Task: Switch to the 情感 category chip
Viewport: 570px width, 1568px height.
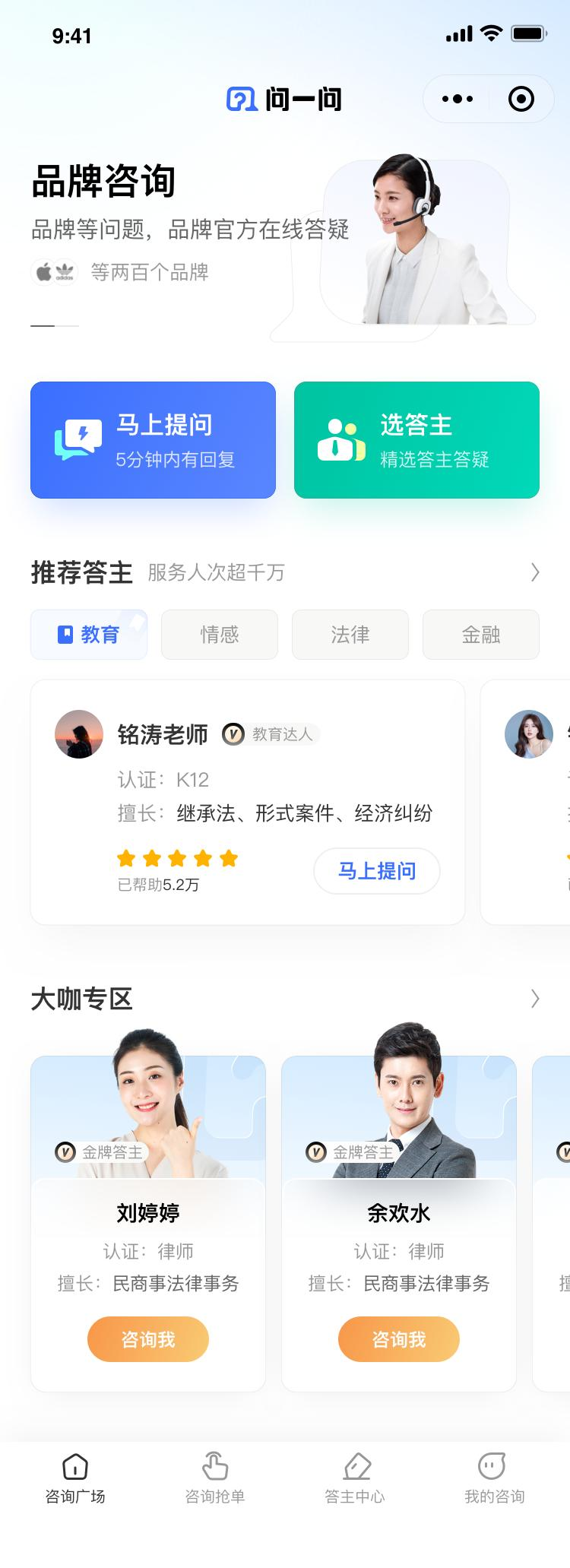Action: tap(220, 635)
